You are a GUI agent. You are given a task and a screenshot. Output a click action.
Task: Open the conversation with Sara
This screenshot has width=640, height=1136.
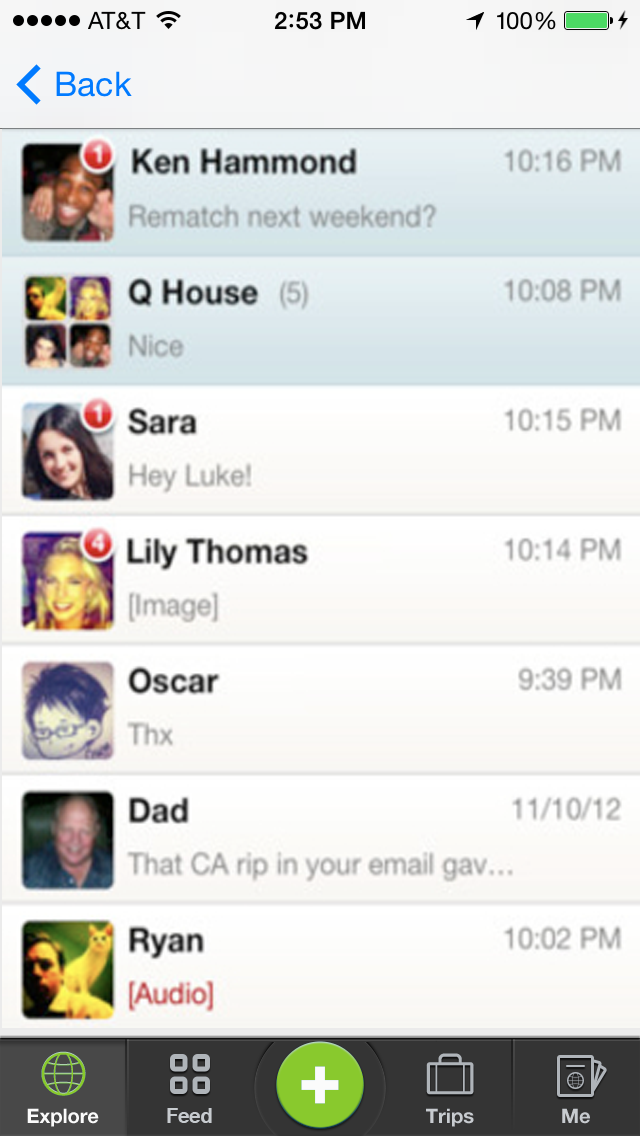pyautogui.click(x=320, y=451)
